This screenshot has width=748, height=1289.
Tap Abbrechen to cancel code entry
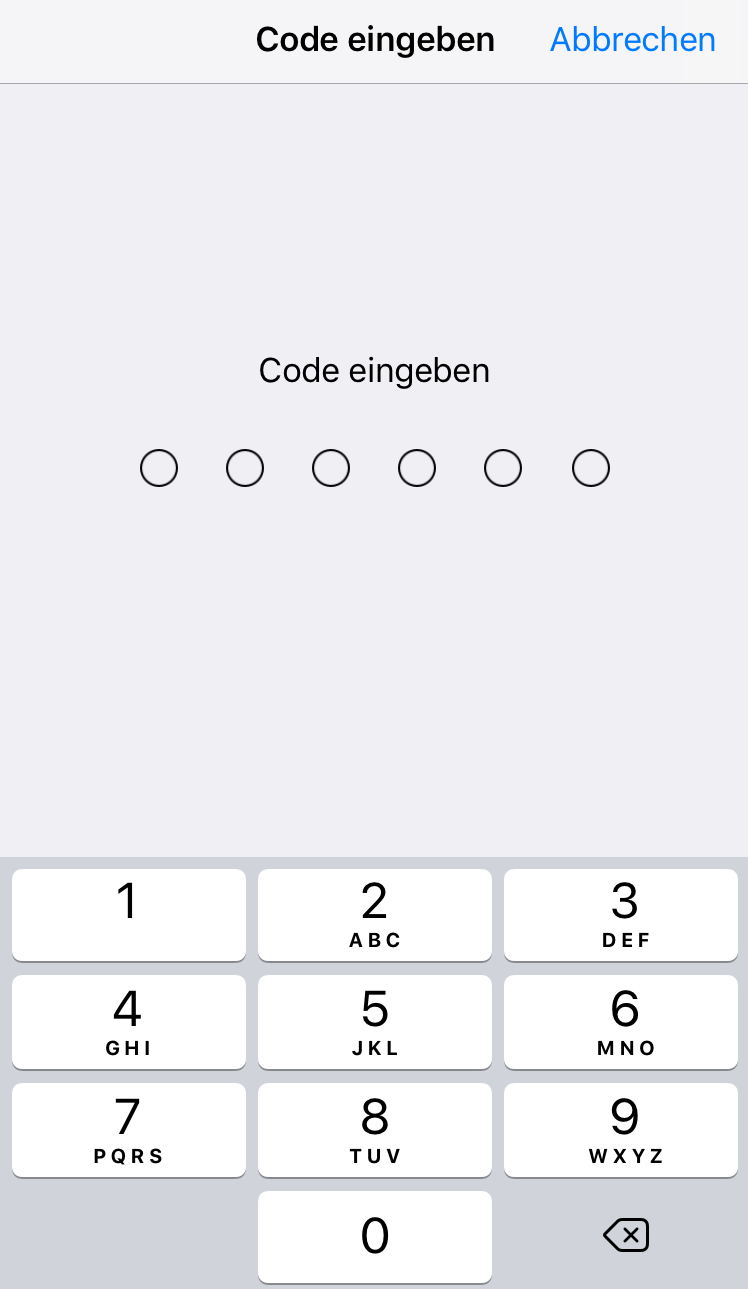(x=633, y=40)
